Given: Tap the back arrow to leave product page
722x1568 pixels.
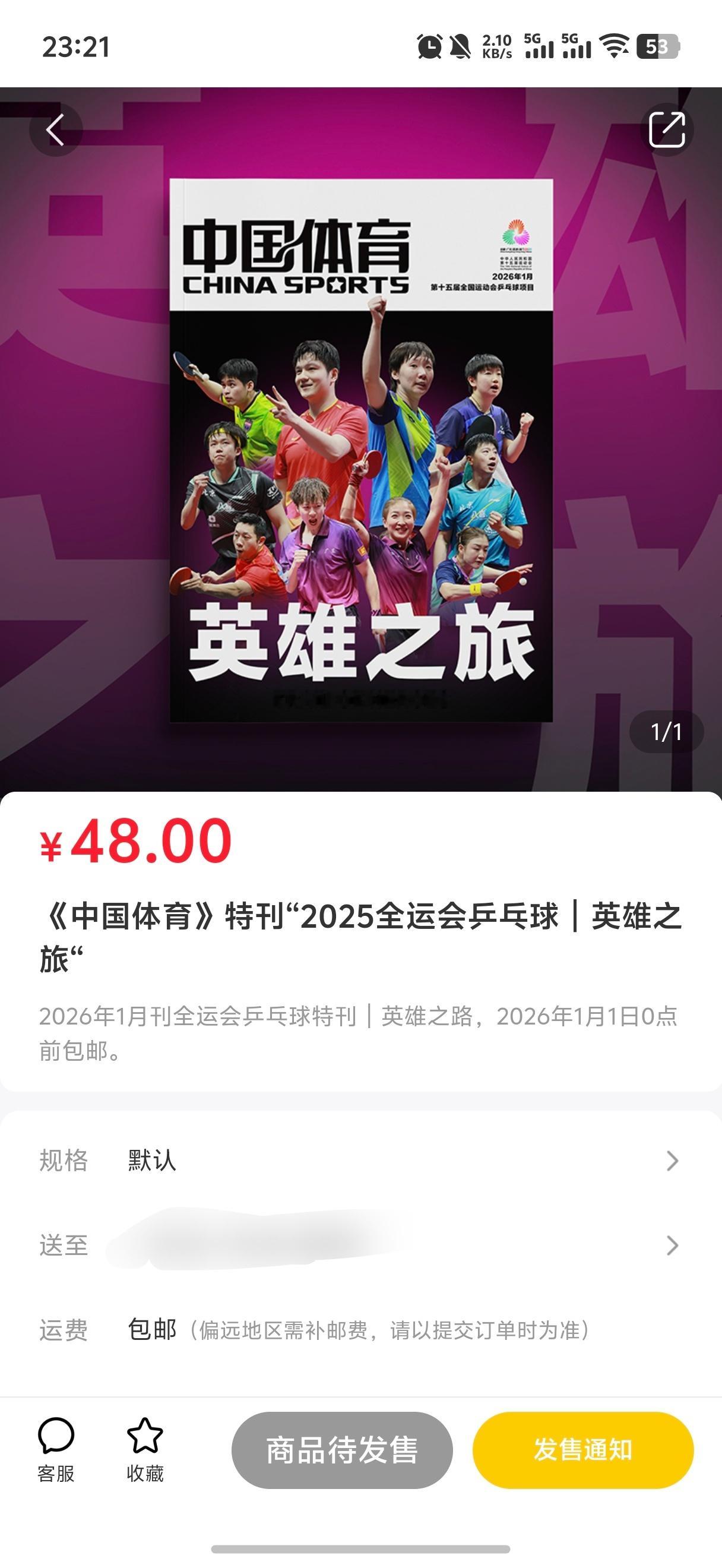Looking at the screenshot, I should [55, 129].
